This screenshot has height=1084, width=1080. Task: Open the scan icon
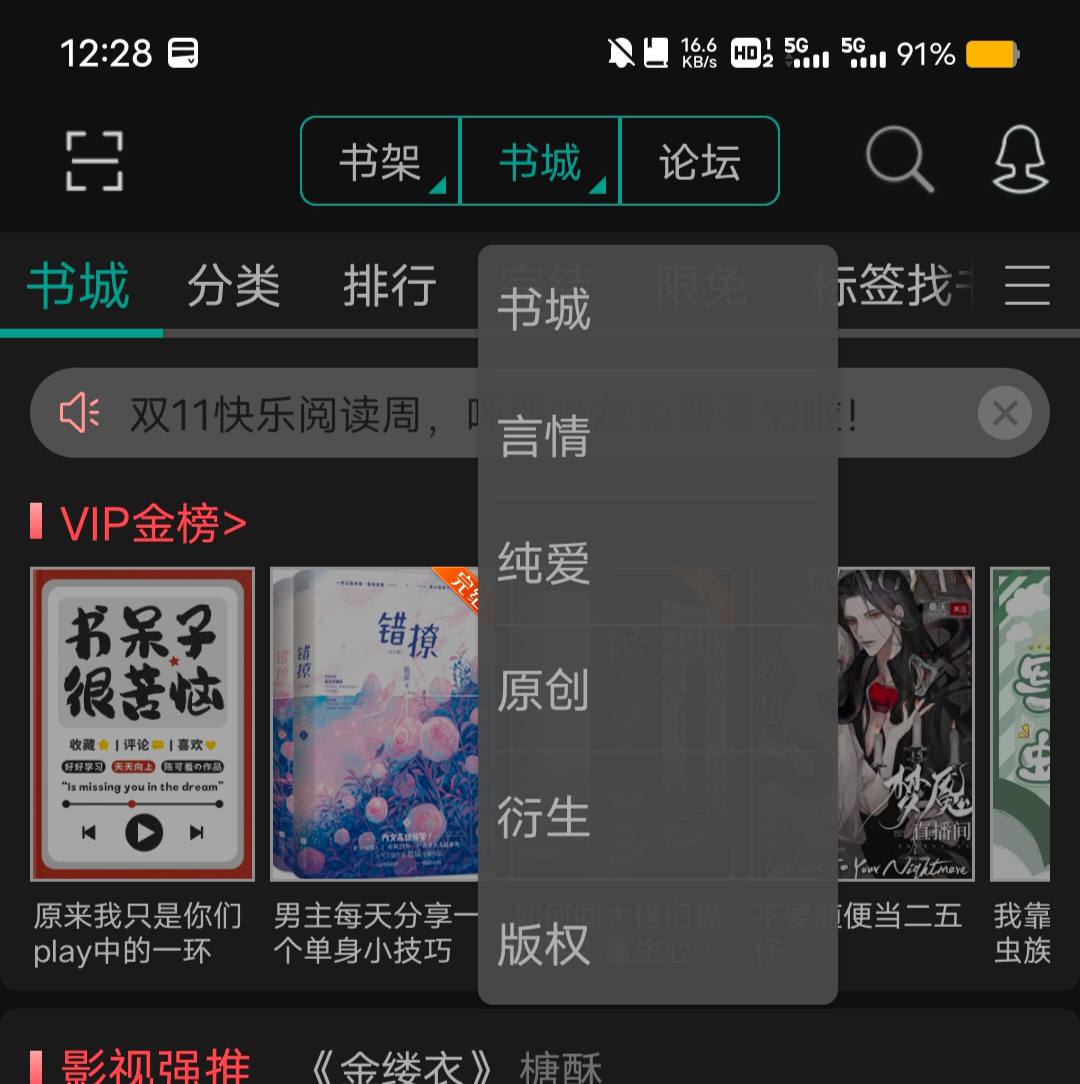click(x=94, y=160)
